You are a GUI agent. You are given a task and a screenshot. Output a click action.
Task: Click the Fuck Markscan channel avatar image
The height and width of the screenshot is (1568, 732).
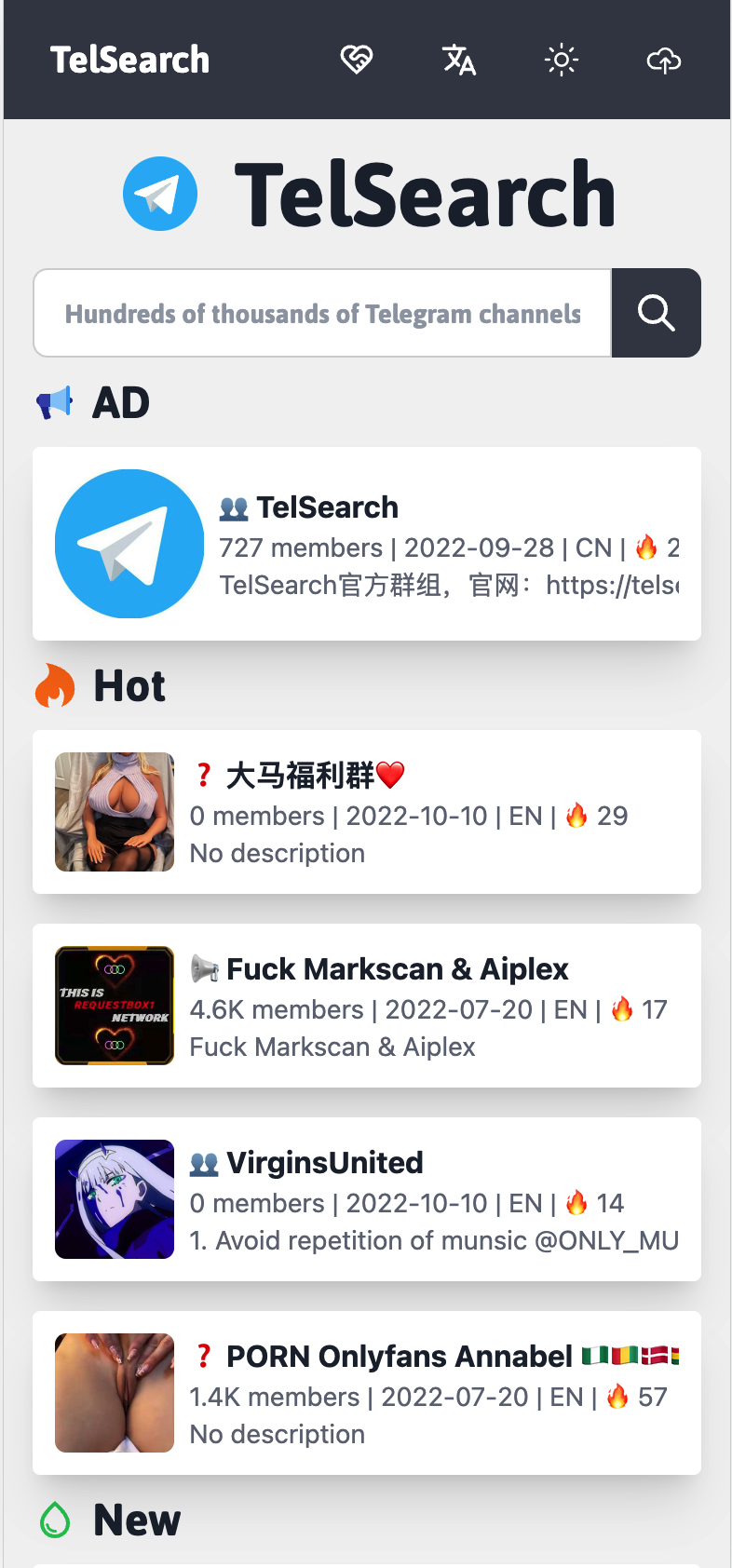[114, 1005]
